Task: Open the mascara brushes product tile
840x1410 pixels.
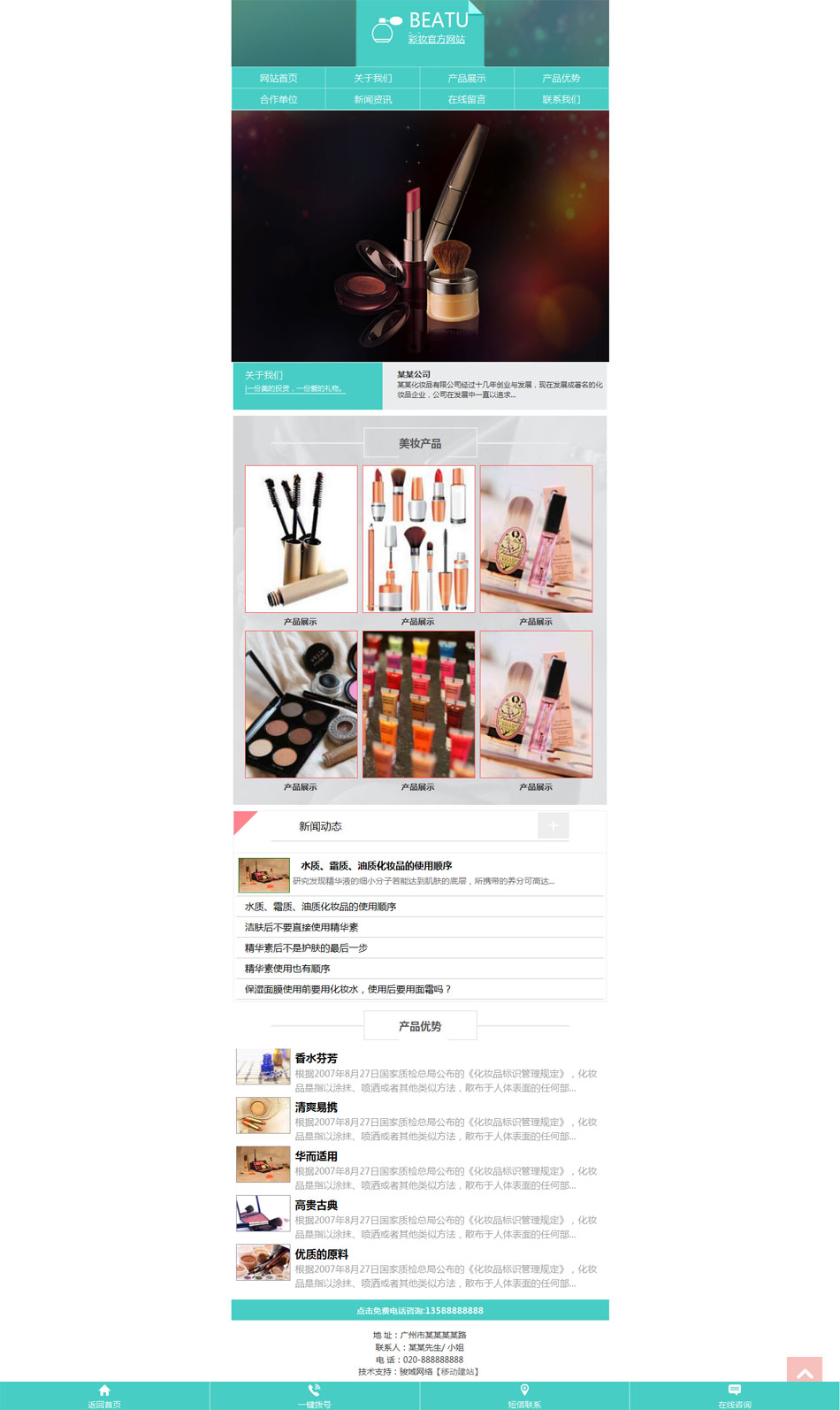Action: point(301,539)
